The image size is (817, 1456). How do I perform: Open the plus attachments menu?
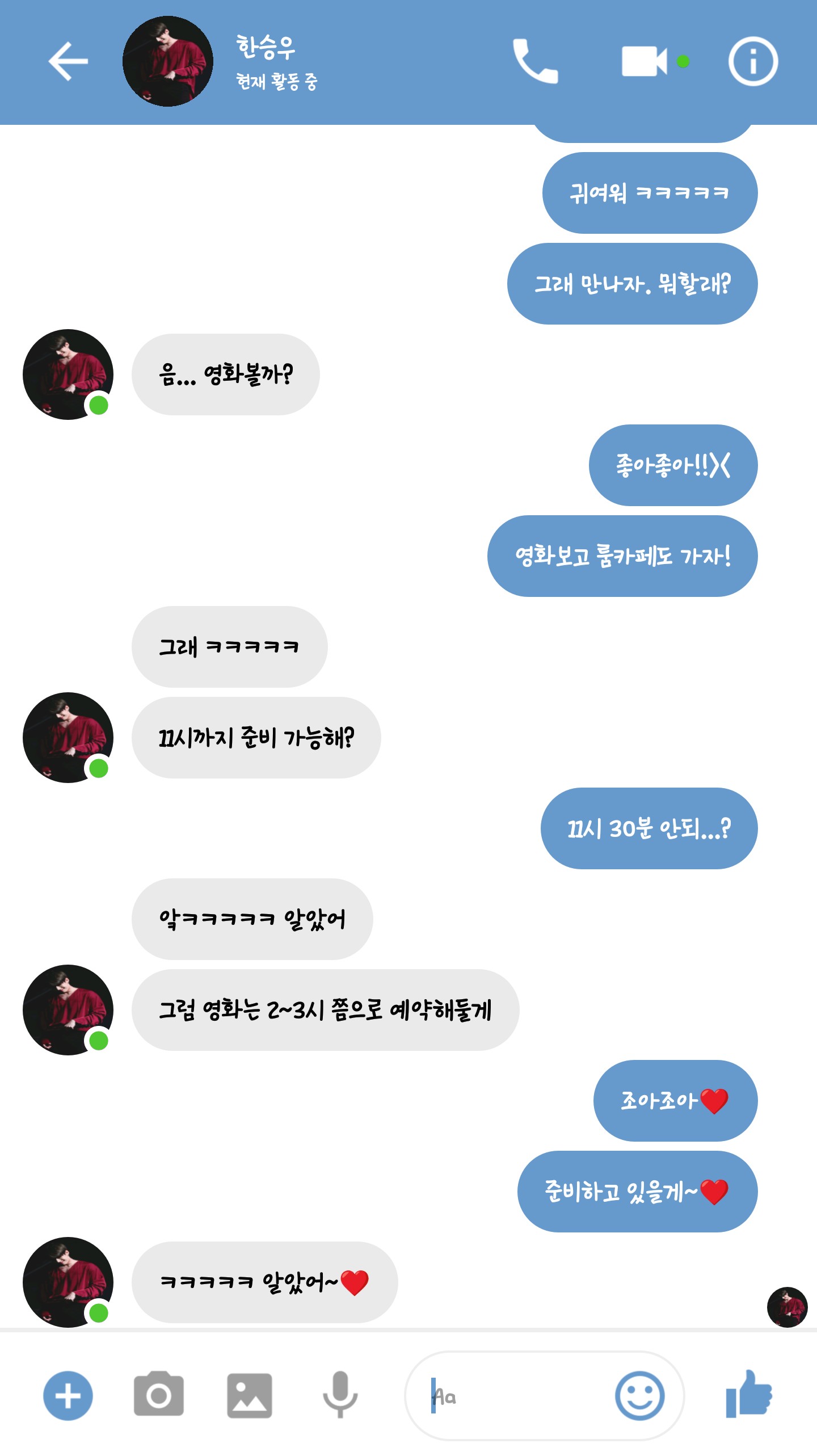68,1396
